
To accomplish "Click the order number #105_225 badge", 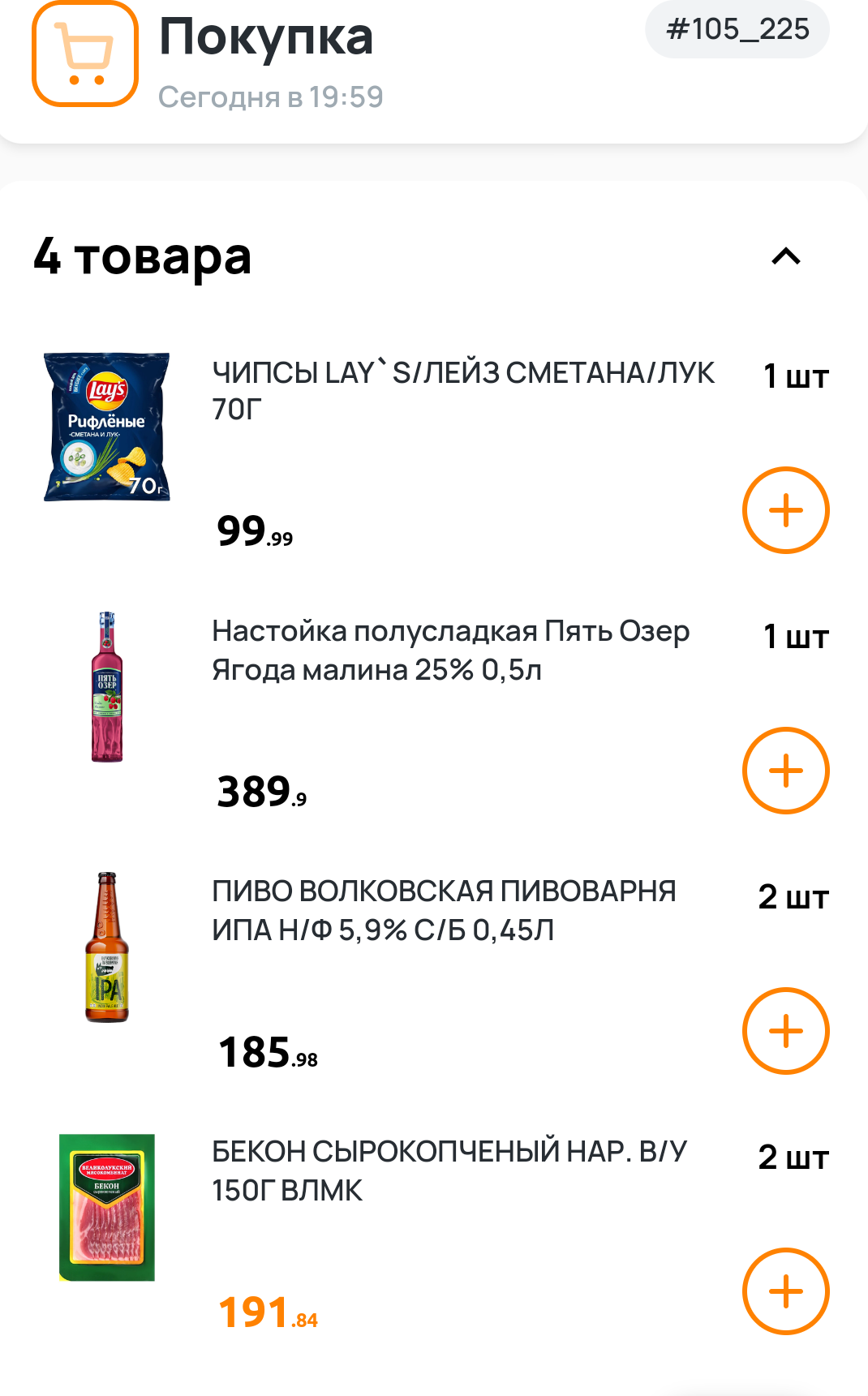I will (x=736, y=29).
